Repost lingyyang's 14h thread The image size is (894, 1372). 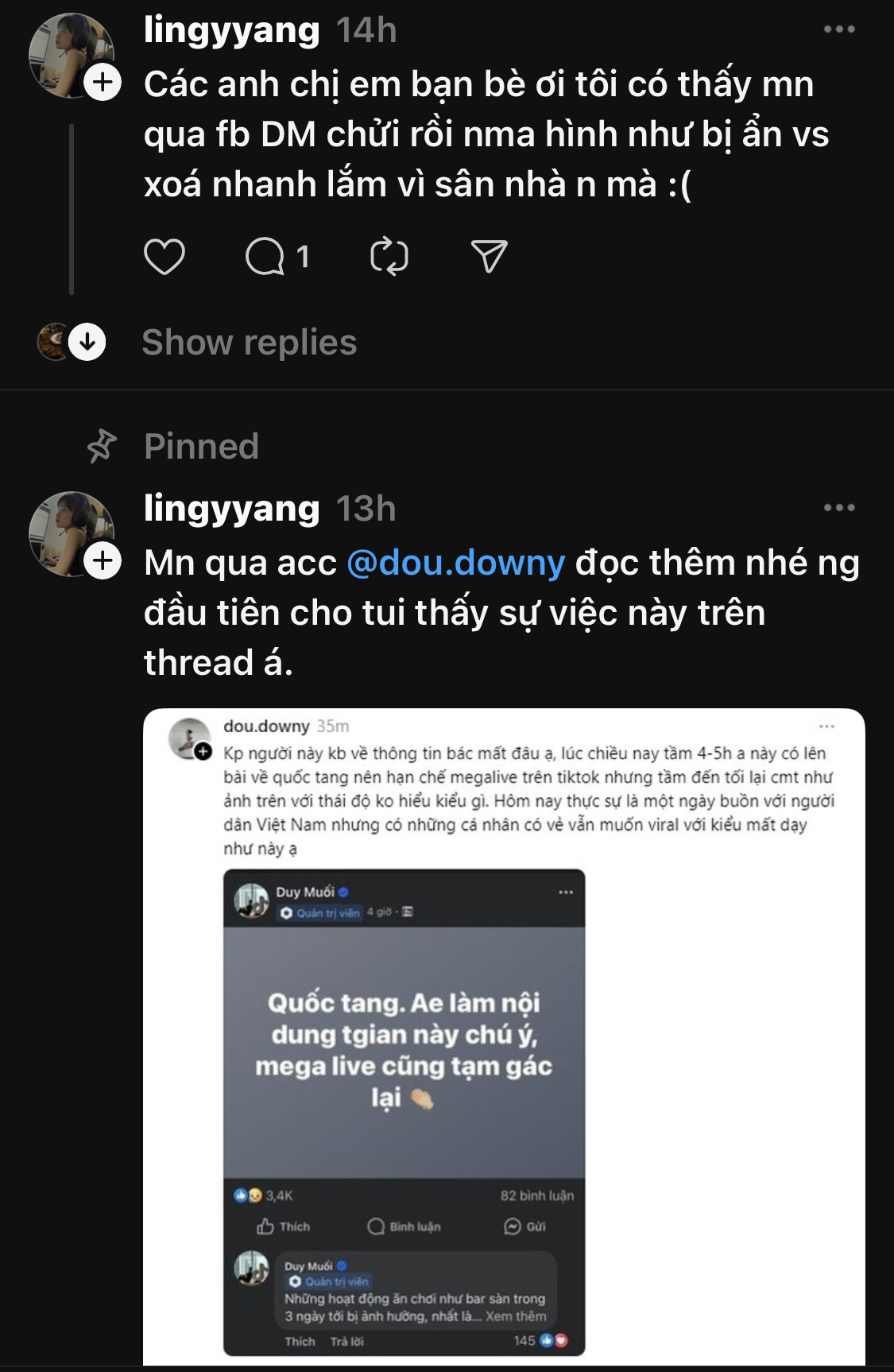389,257
